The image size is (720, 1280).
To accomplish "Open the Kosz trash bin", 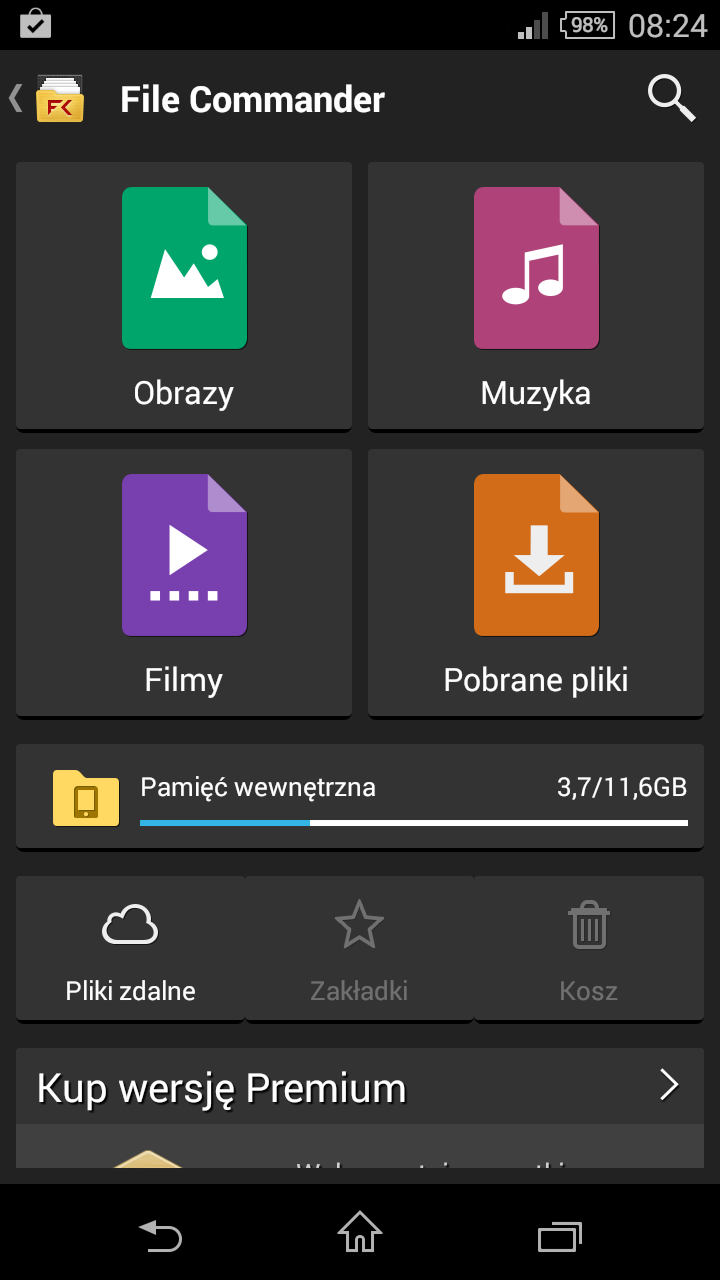I will pos(589,949).
